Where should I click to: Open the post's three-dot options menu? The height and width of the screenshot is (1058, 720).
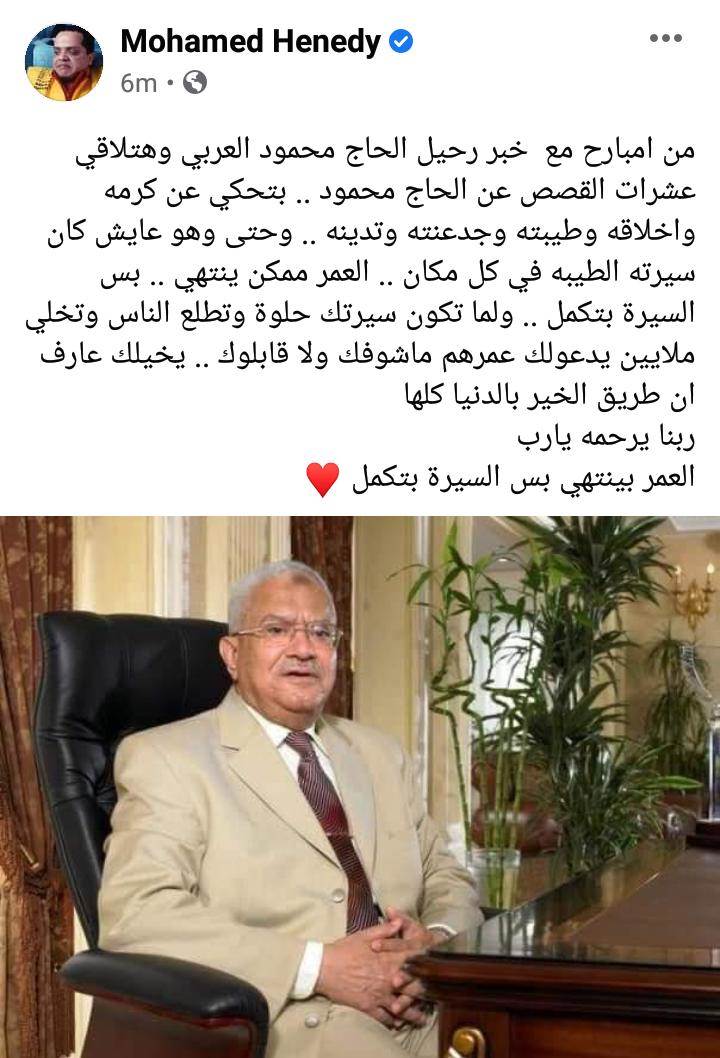point(666,39)
